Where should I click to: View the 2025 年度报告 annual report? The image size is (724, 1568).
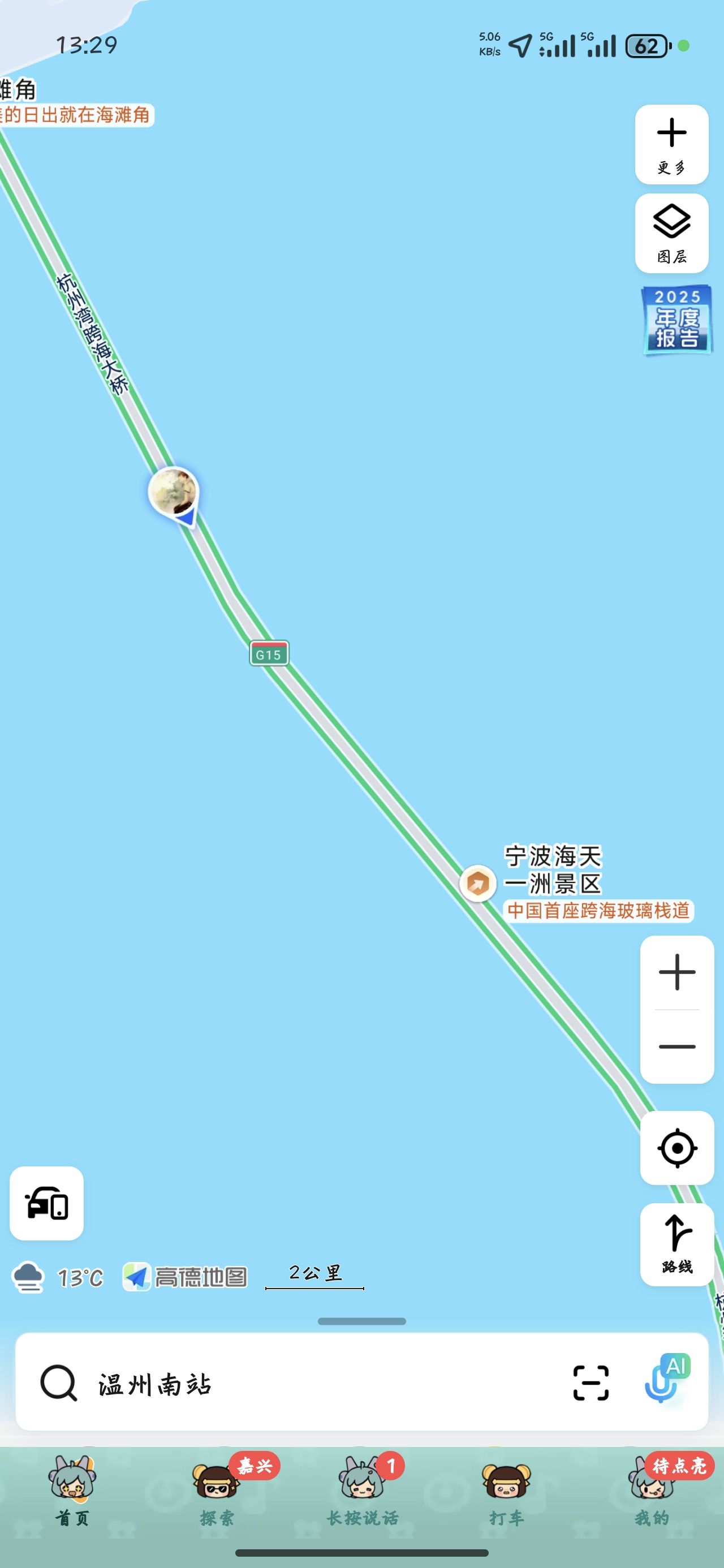click(676, 320)
